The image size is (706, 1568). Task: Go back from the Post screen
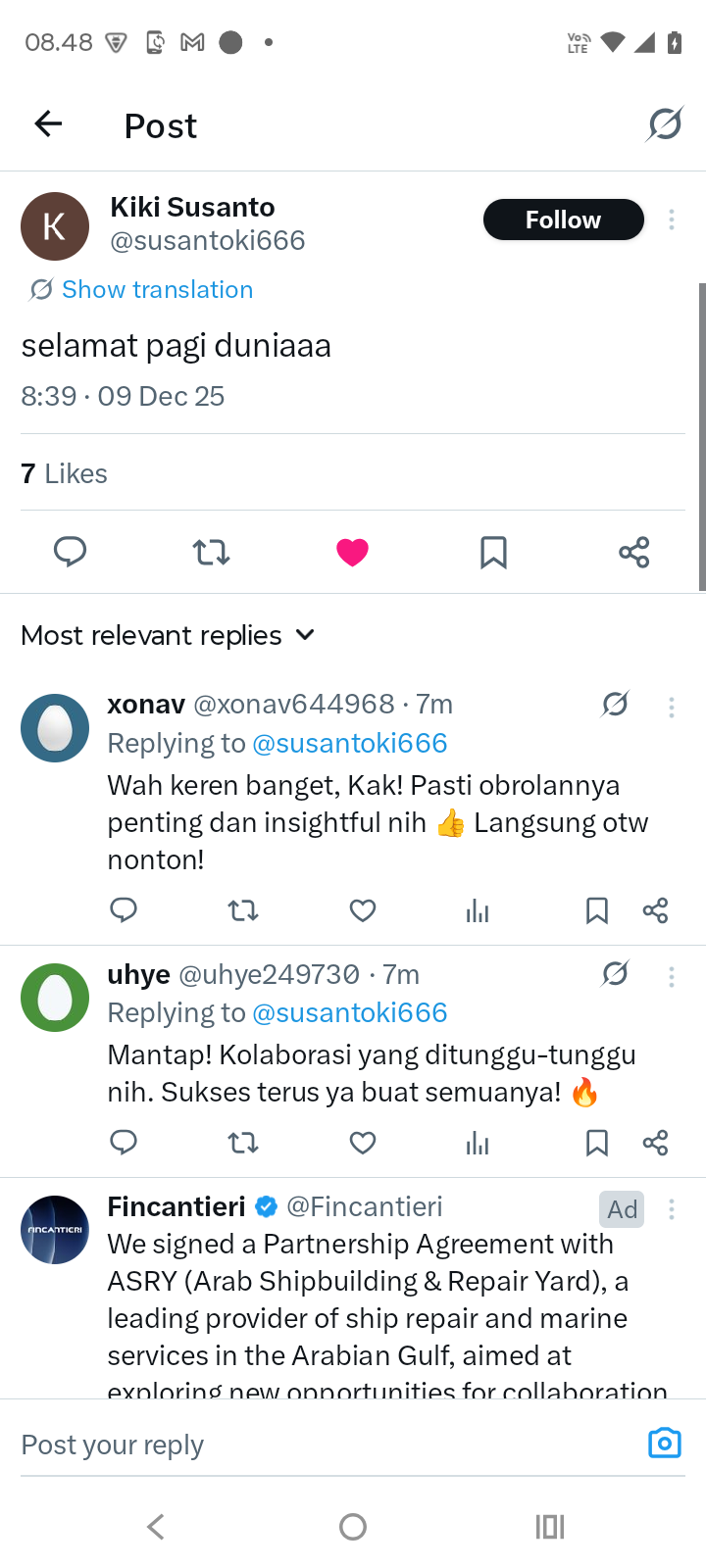click(x=48, y=124)
